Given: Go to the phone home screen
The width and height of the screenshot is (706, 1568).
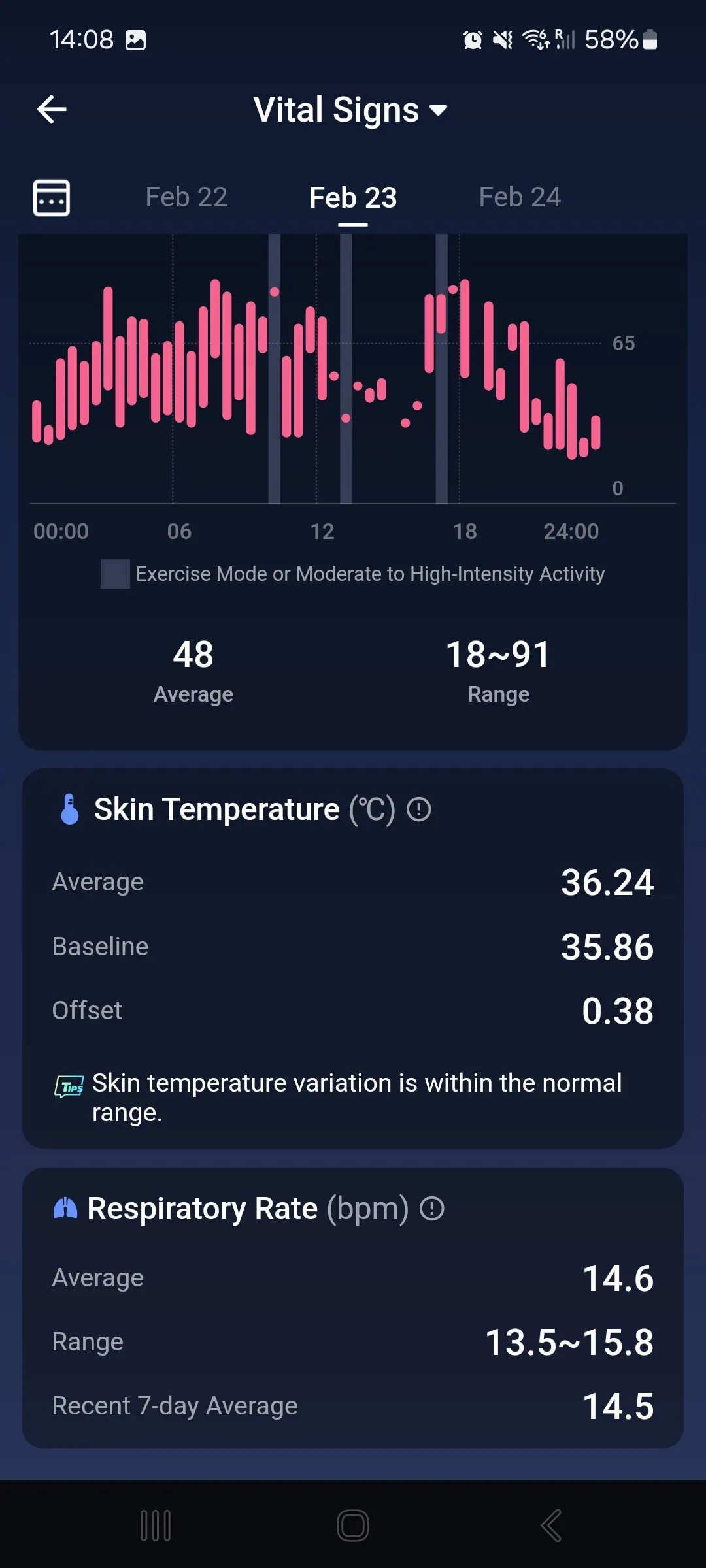Looking at the screenshot, I should 353,1526.
